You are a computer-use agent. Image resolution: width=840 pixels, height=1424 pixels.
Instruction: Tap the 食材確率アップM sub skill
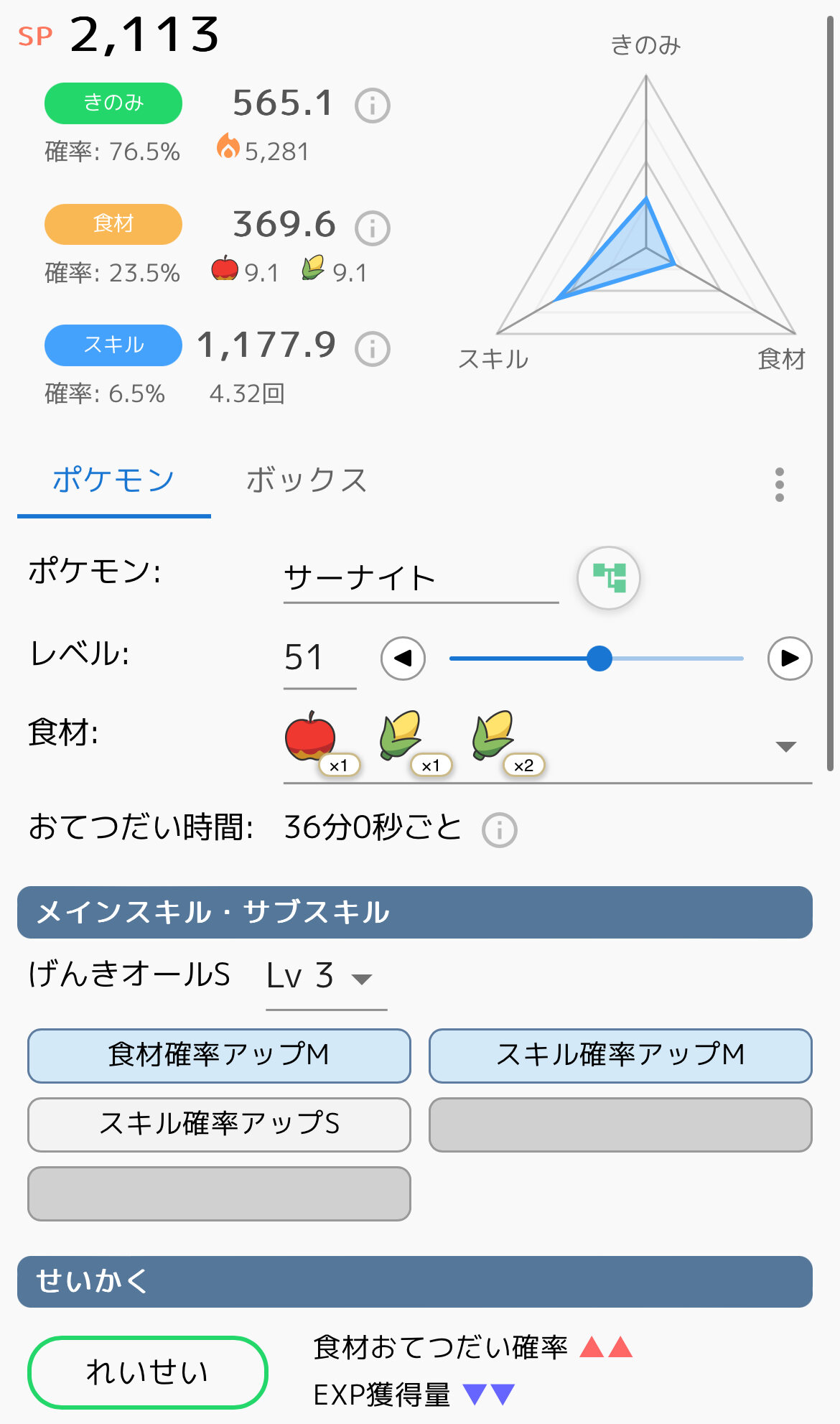pos(219,1056)
